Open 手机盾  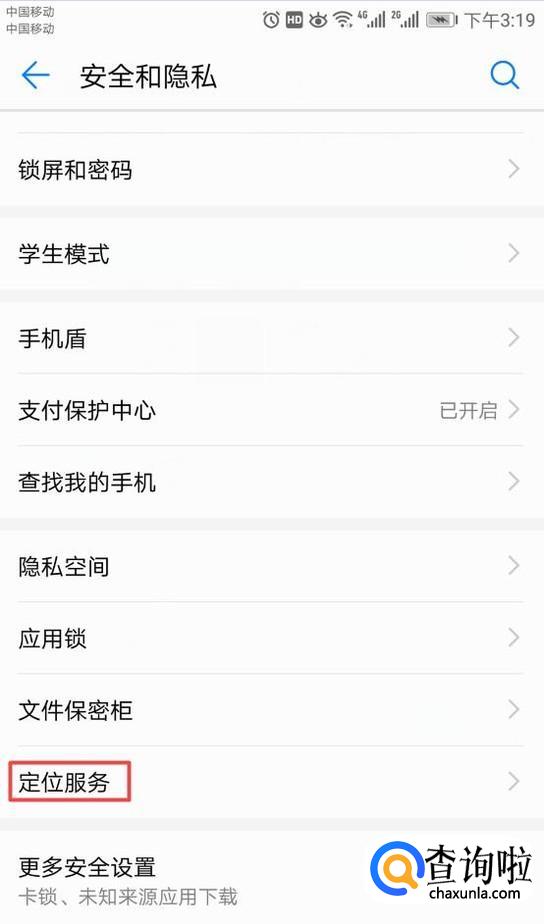click(x=272, y=338)
